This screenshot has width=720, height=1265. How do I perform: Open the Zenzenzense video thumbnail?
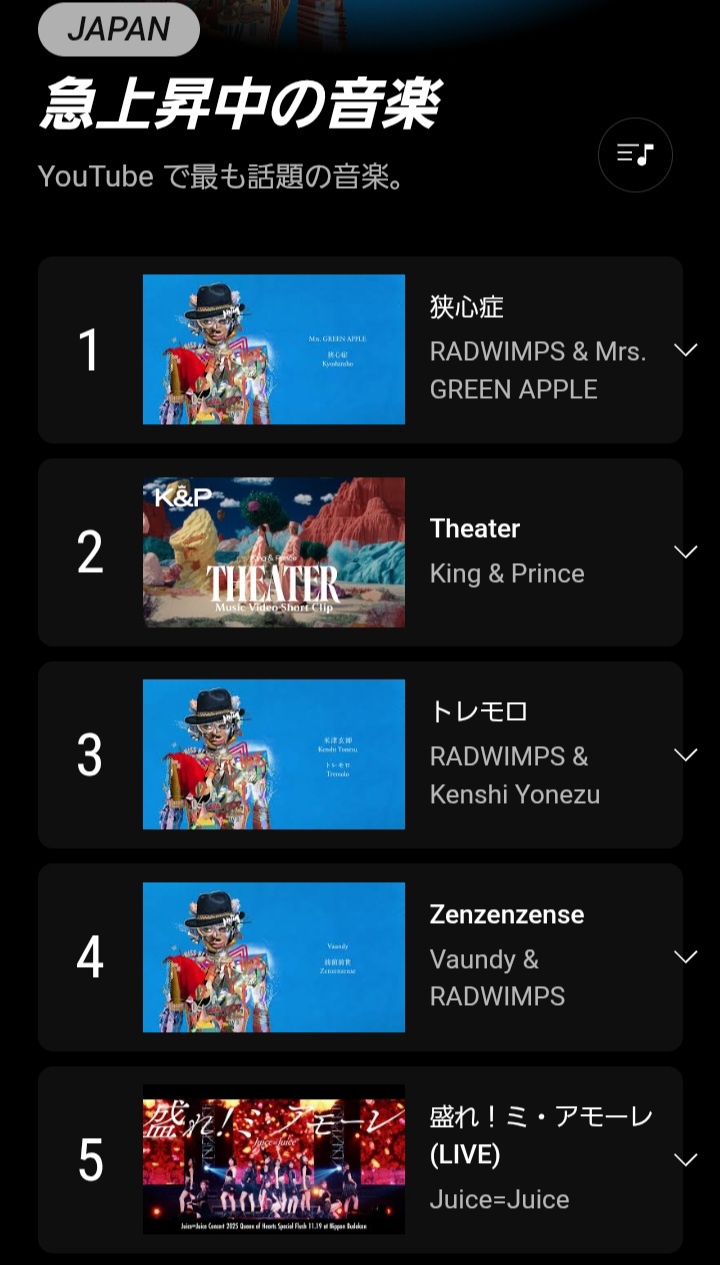[274, 957]
